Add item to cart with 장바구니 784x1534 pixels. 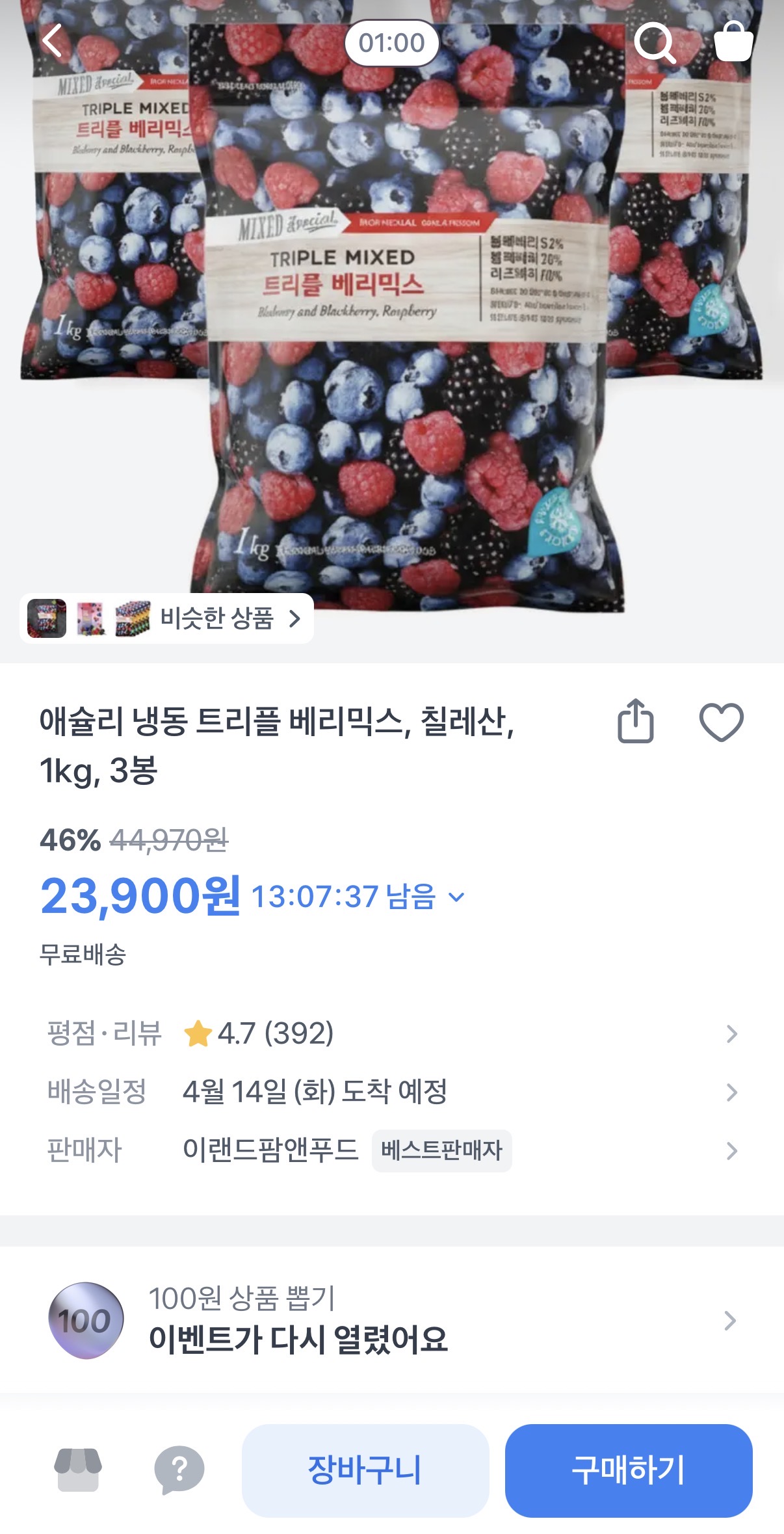click(365, 1470)
